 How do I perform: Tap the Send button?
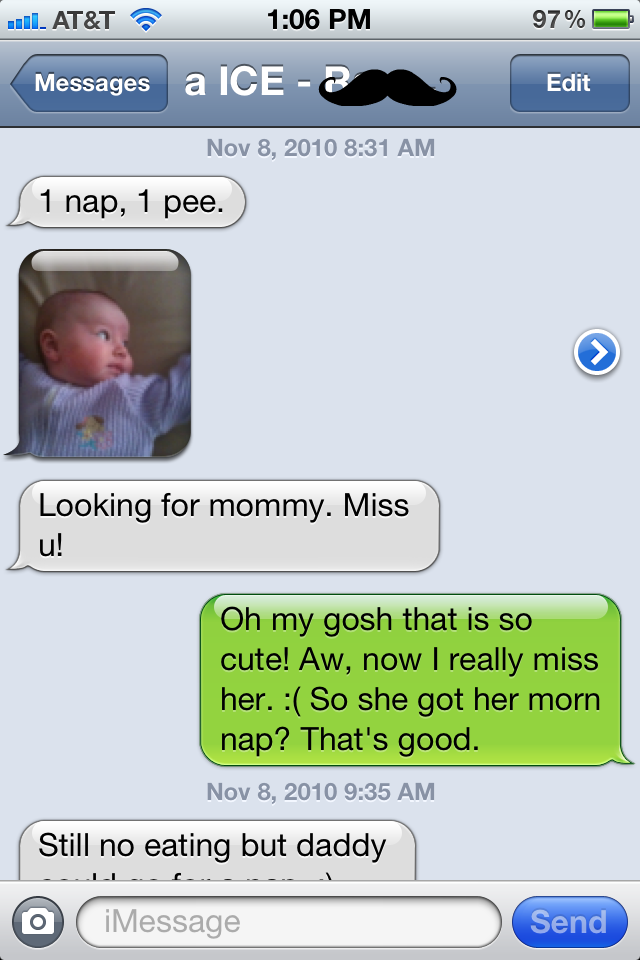pyautogui.click(x=568, y=922)
